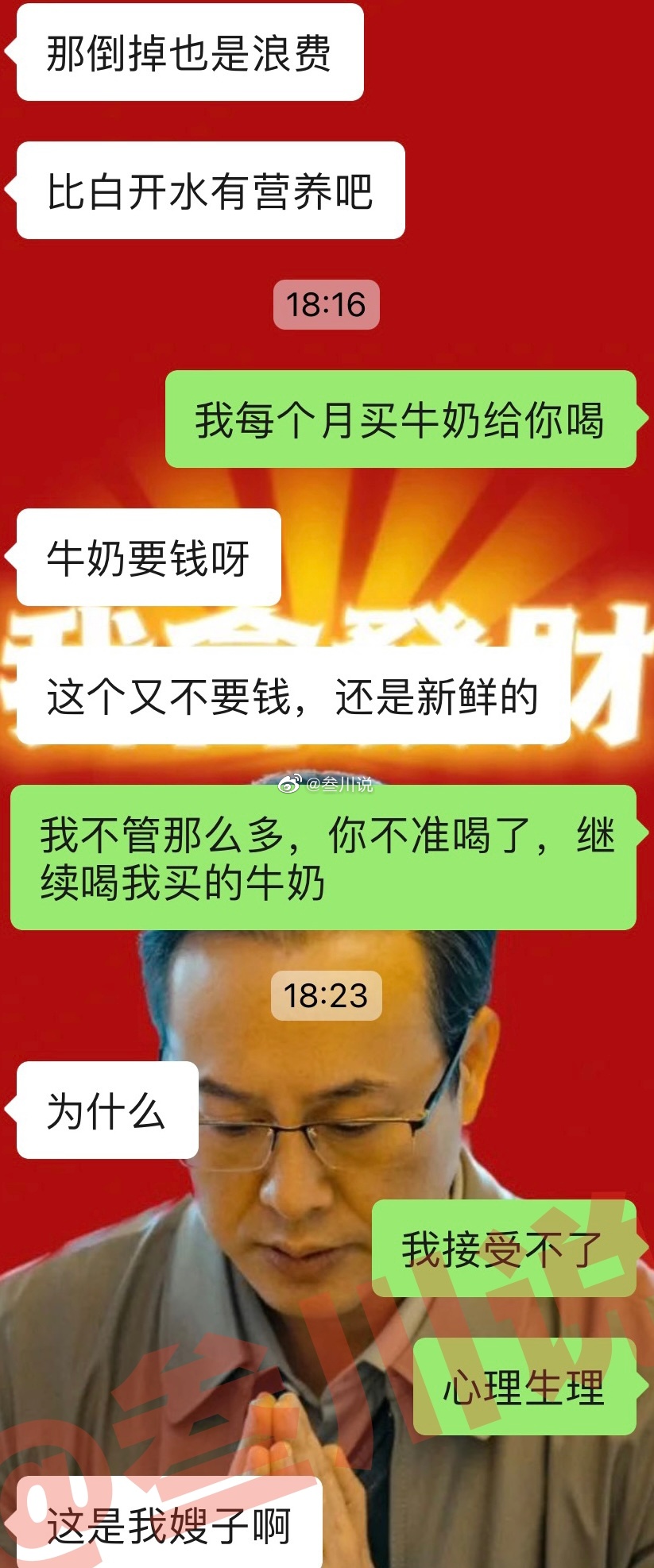Select the green bubble '我每个月买牛奶给你喝'
Image resolution: width=654 pixels, height=1568 pixels.
(401, 422)
